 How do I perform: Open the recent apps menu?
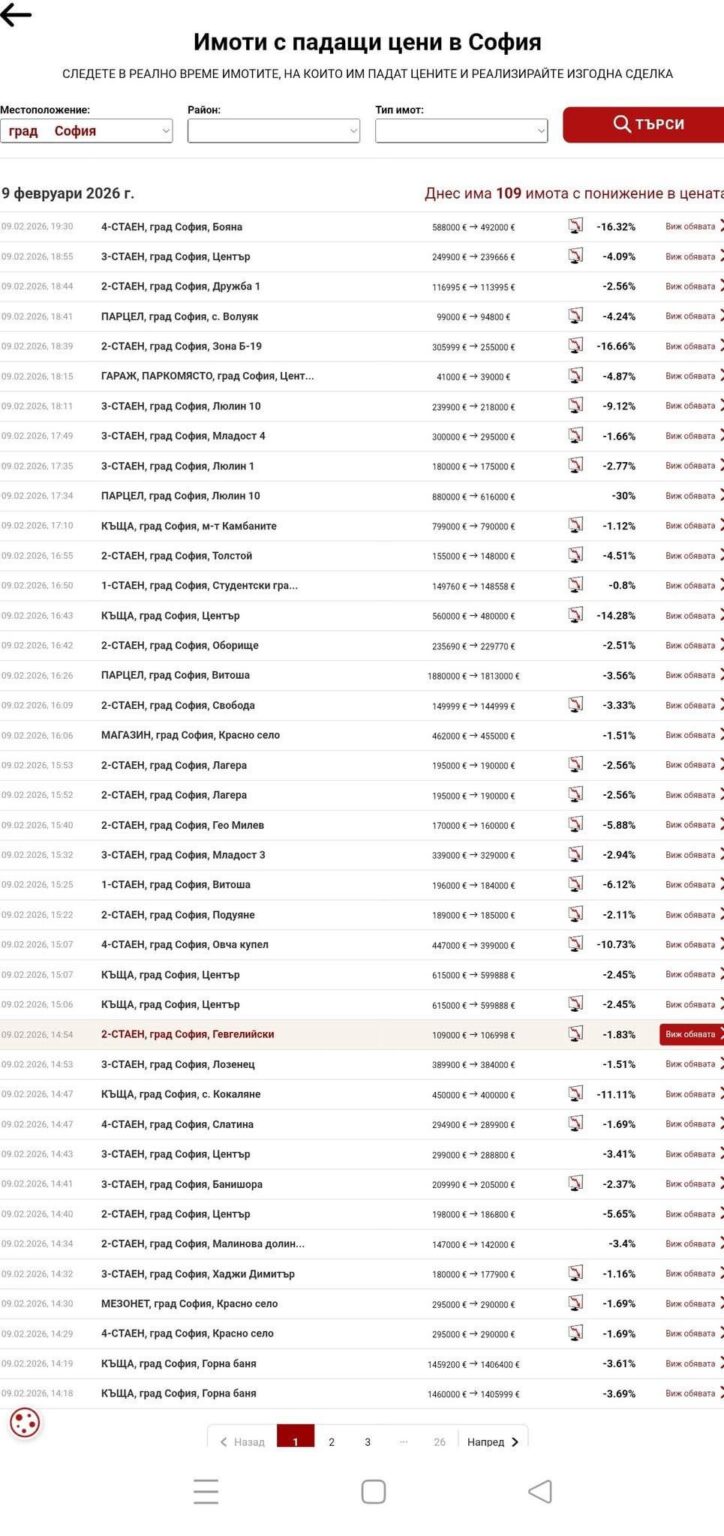click(206, 1492)
